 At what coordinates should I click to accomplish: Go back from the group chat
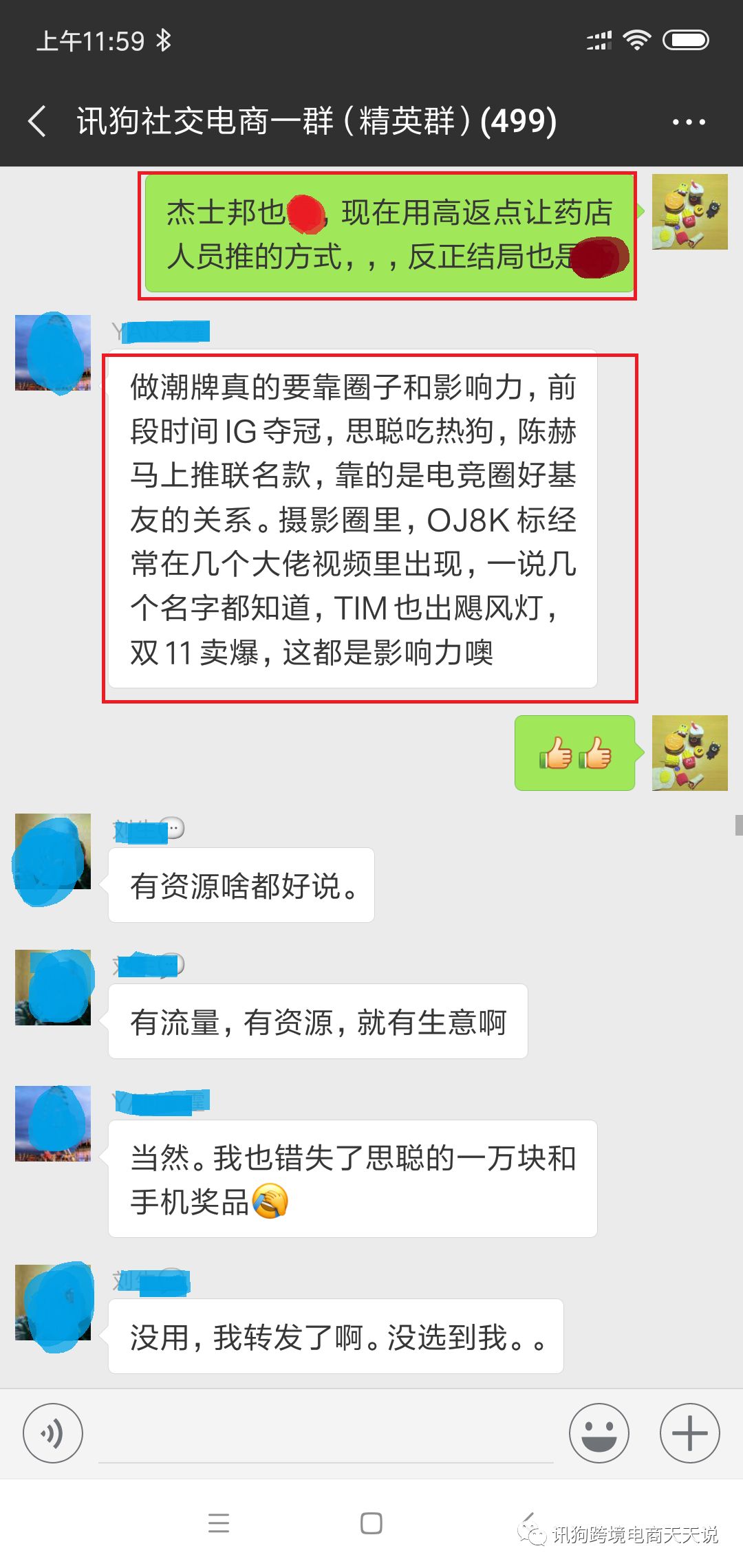point(38,122)
